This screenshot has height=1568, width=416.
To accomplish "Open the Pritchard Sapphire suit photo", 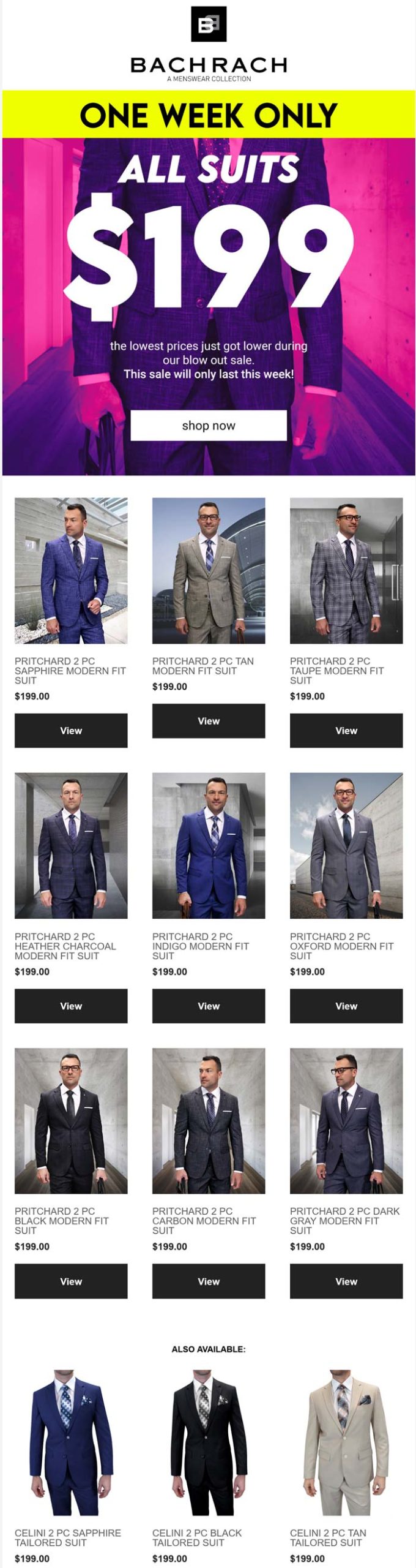I will pyautogui.click(x=71, y=570).
